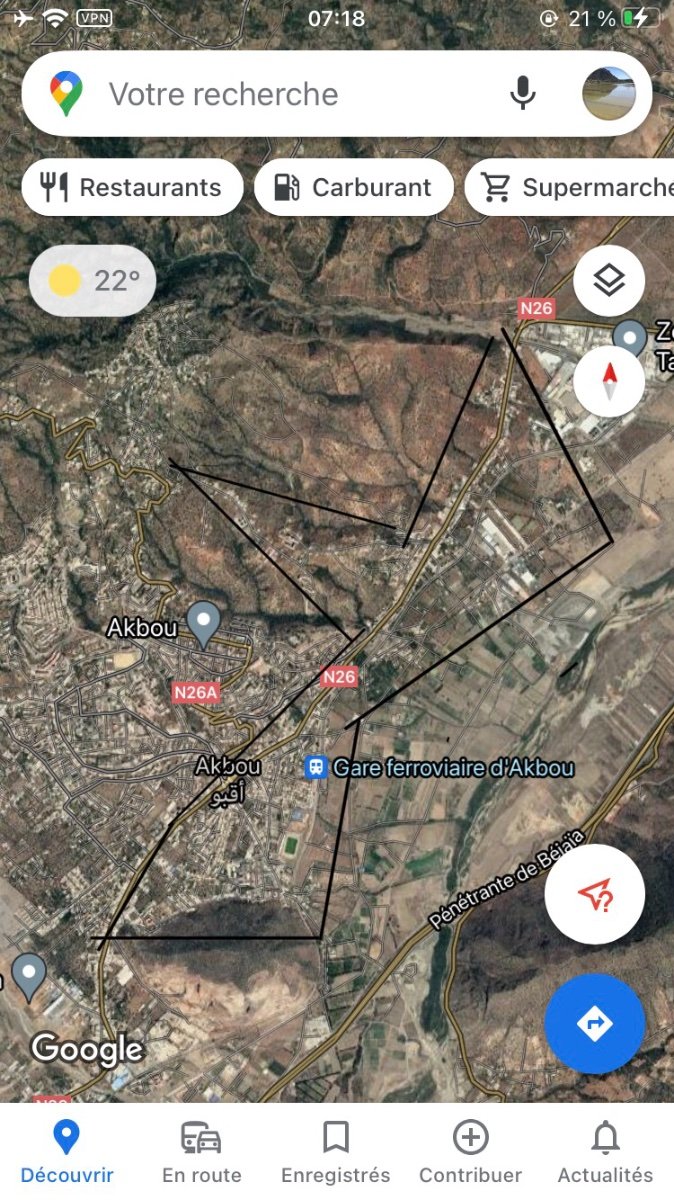Select the Carburant chip
The image size is (674, 1200).
357,187
